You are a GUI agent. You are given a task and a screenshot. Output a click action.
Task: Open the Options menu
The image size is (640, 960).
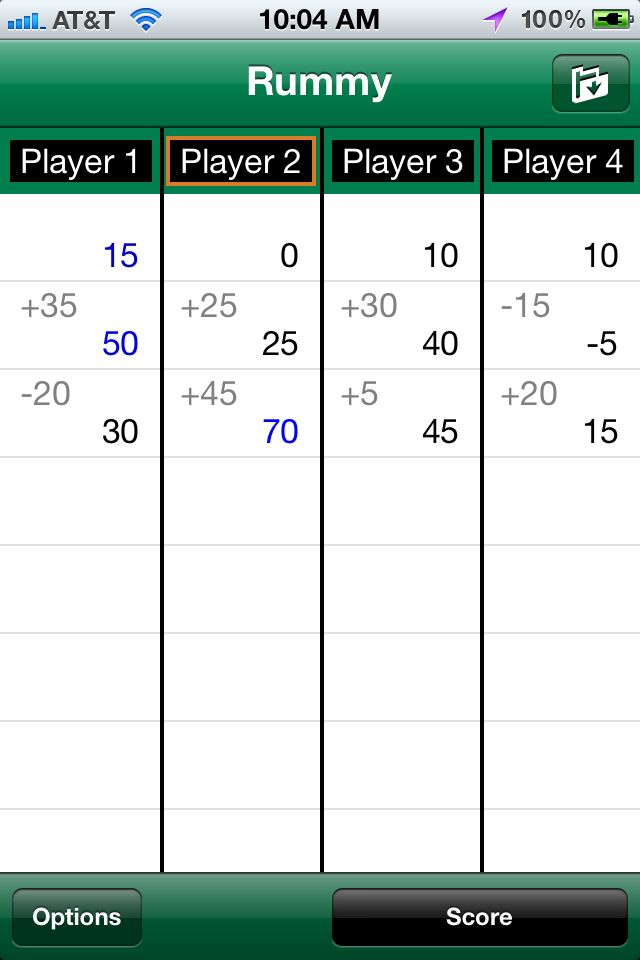(77, 917)
